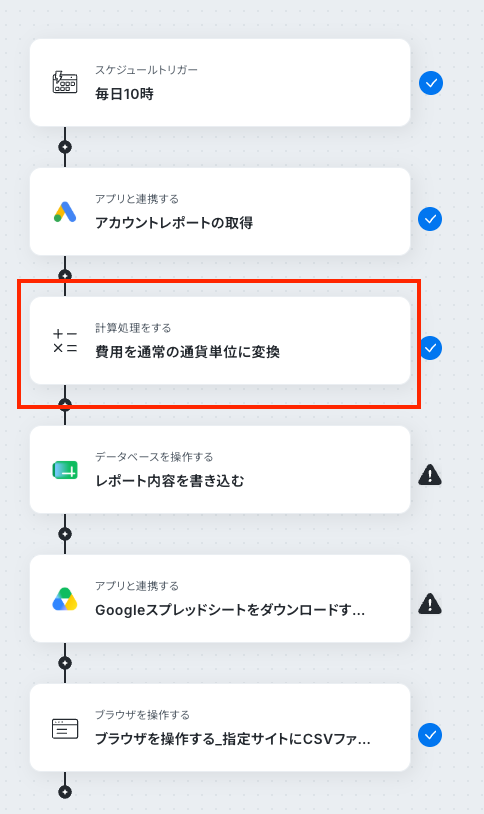Open the 費用を通常の通貨単位に変換 calculation step
The image size is (484, 814).
tap(220, 341)
